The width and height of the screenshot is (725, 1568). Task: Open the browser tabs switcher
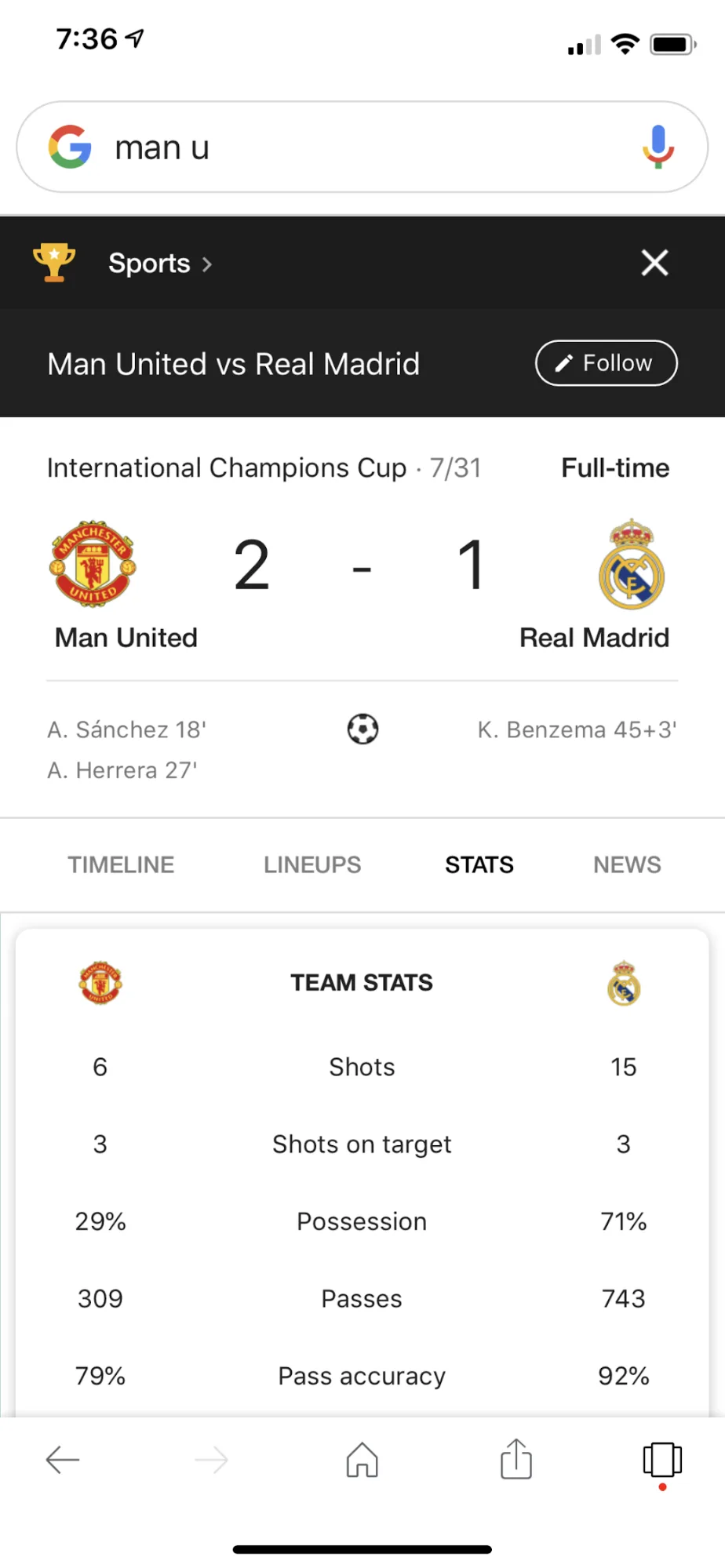point(662,1461)
